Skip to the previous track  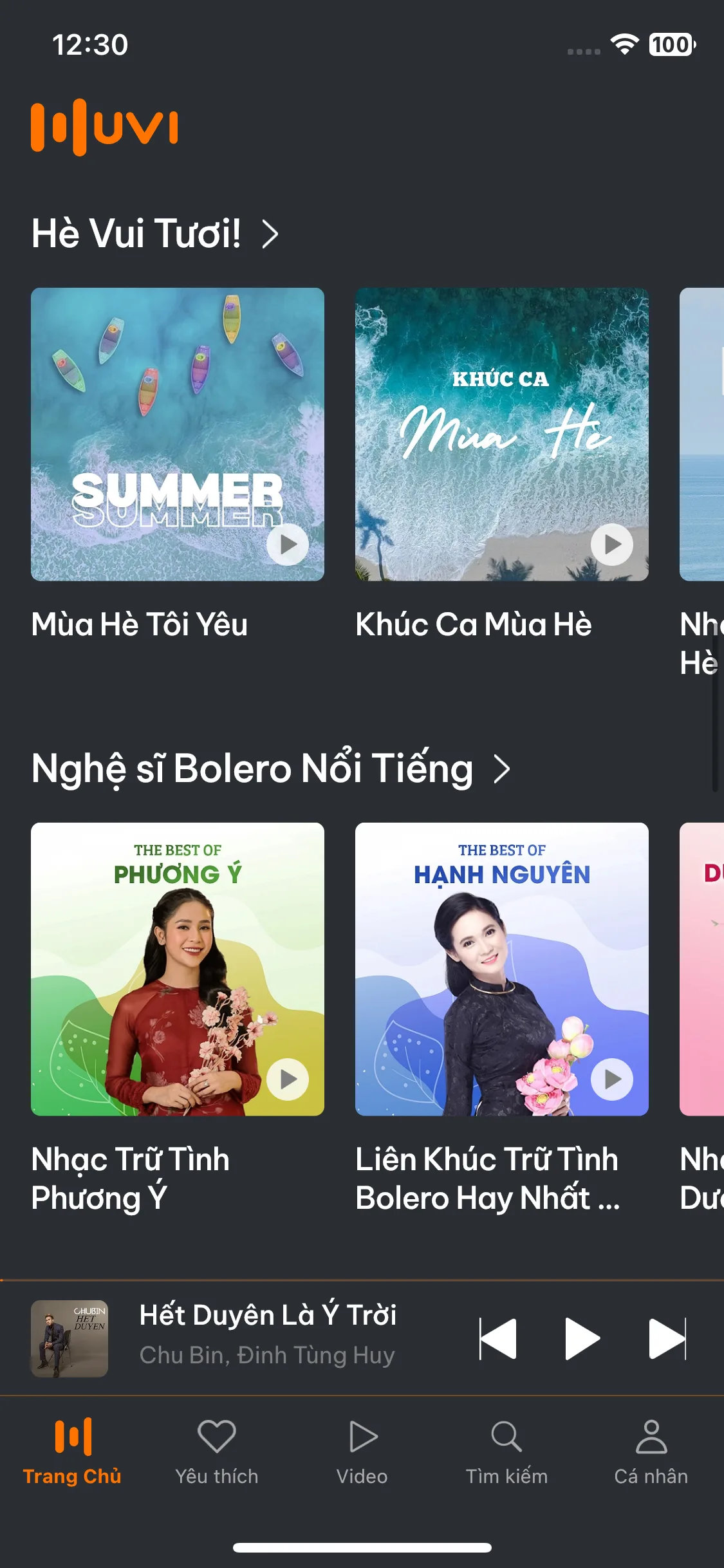pos(498,1339)
